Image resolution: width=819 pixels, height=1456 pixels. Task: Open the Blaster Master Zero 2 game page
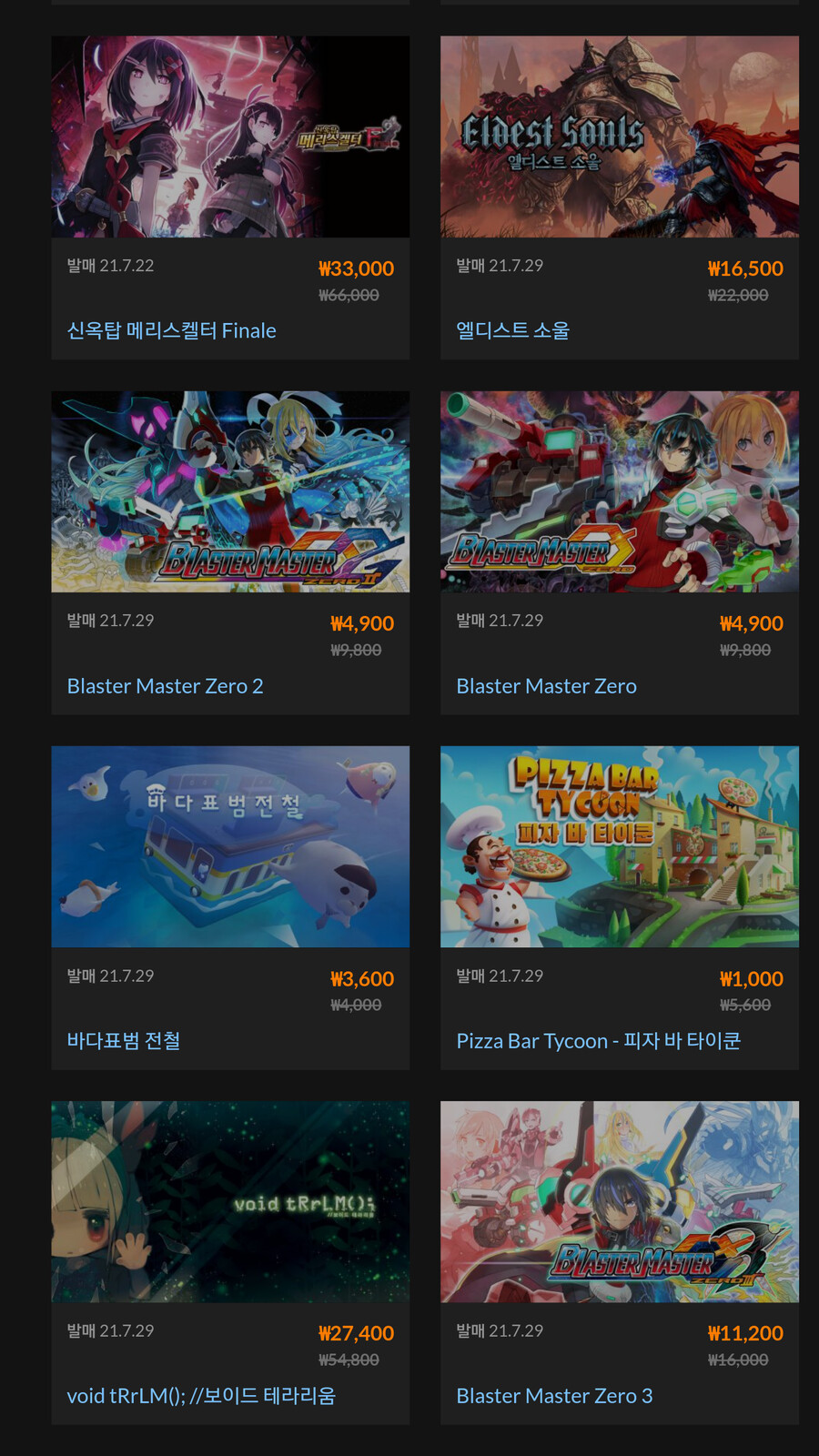165,685
